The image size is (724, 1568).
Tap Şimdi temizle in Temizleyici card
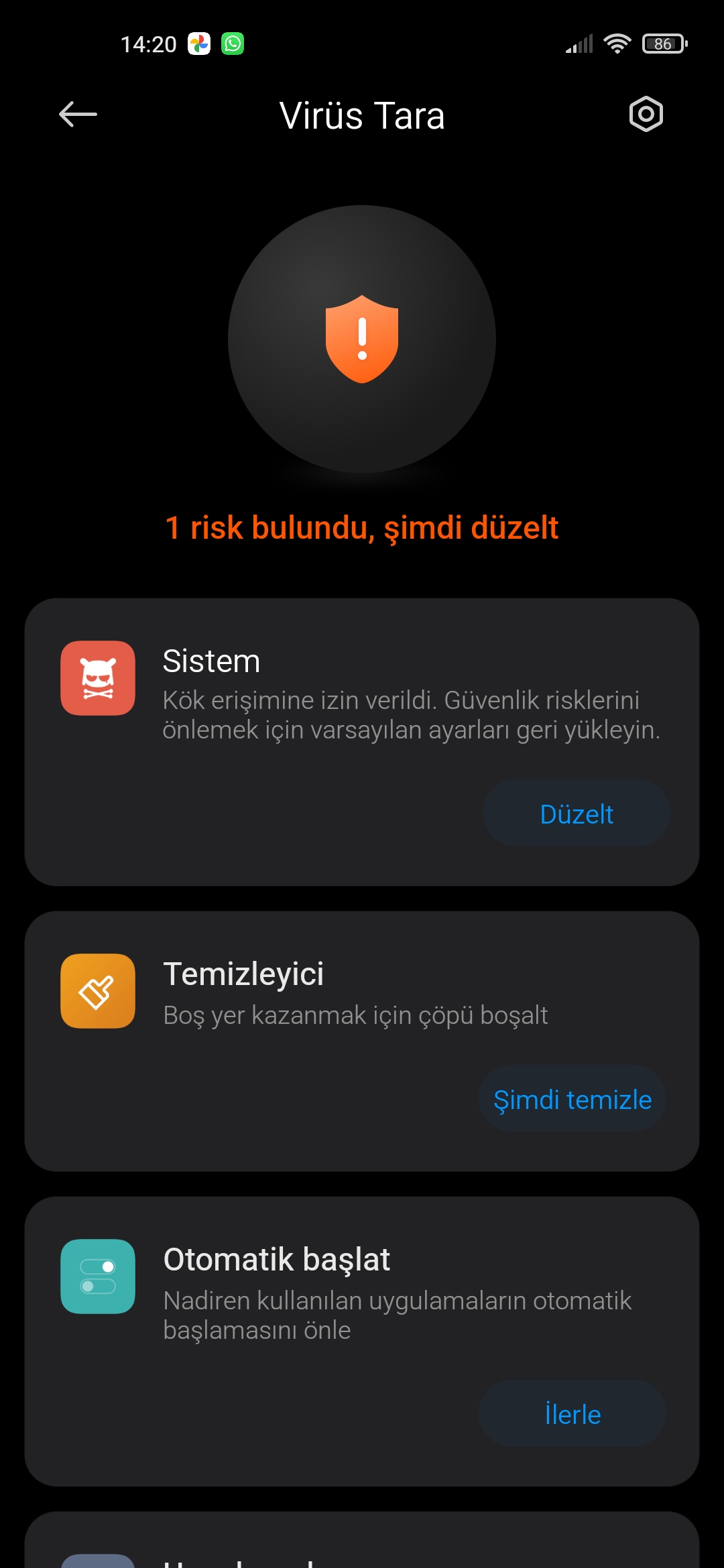click(572, 1099)
